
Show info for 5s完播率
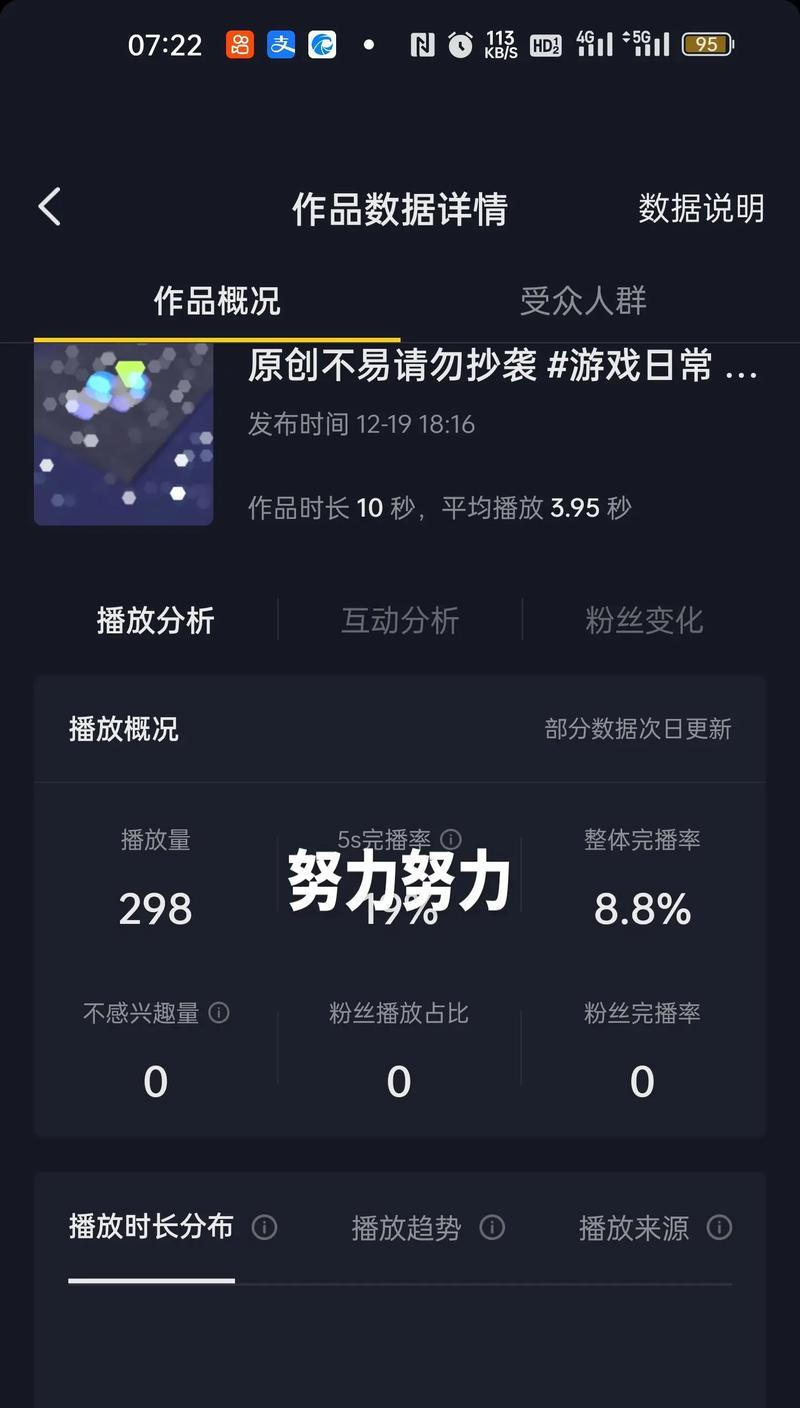(451, 839)
